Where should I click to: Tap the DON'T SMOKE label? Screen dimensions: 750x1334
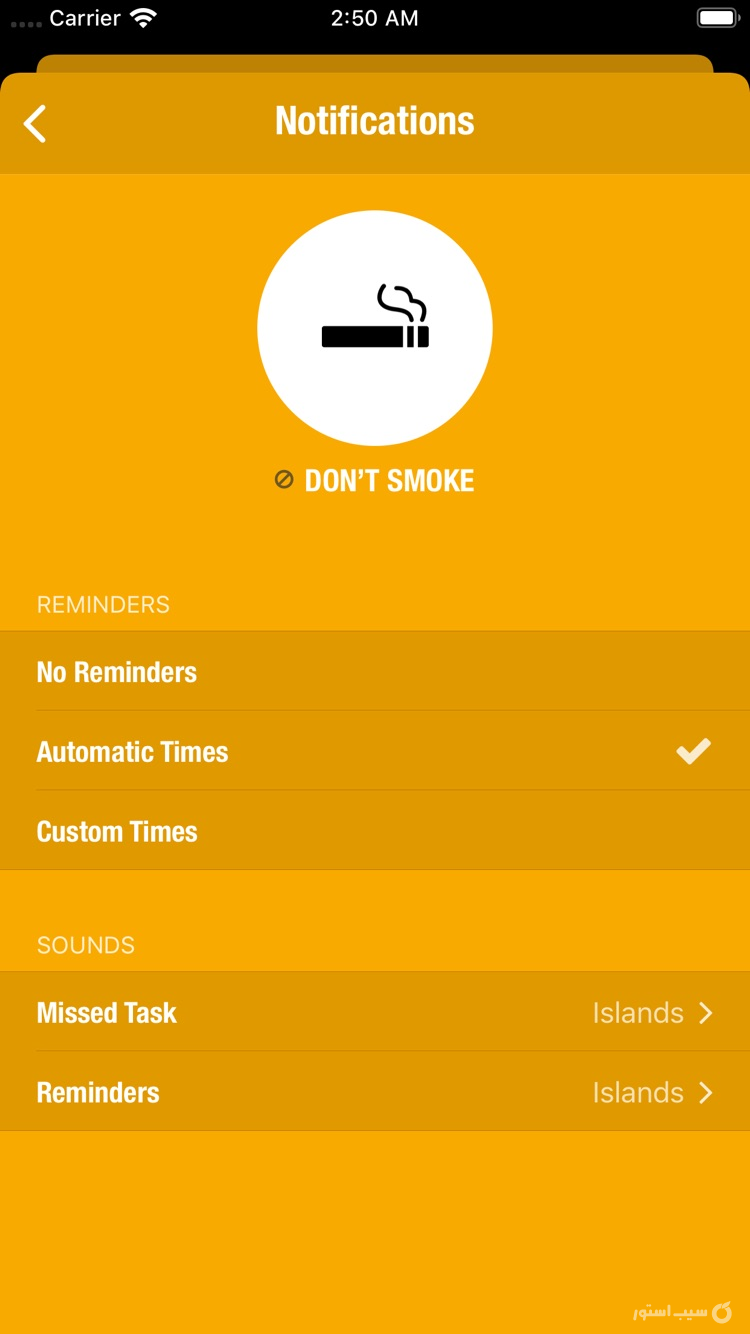point(388,480)
